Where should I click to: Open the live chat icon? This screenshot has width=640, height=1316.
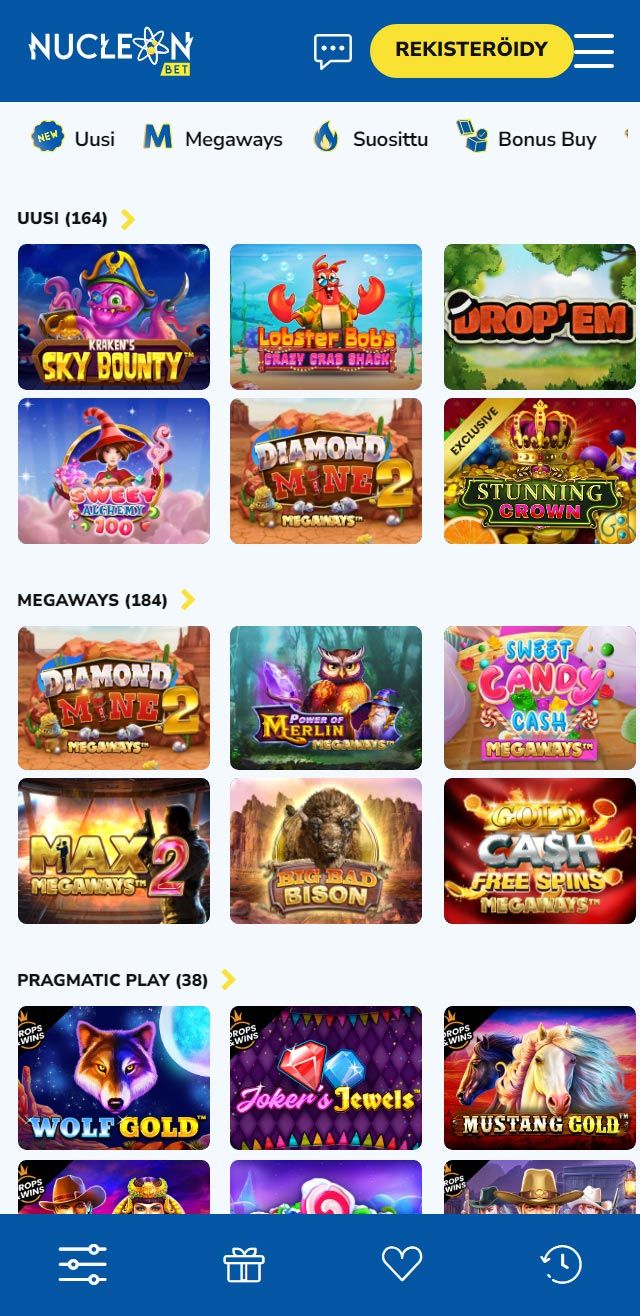(333, 51)
